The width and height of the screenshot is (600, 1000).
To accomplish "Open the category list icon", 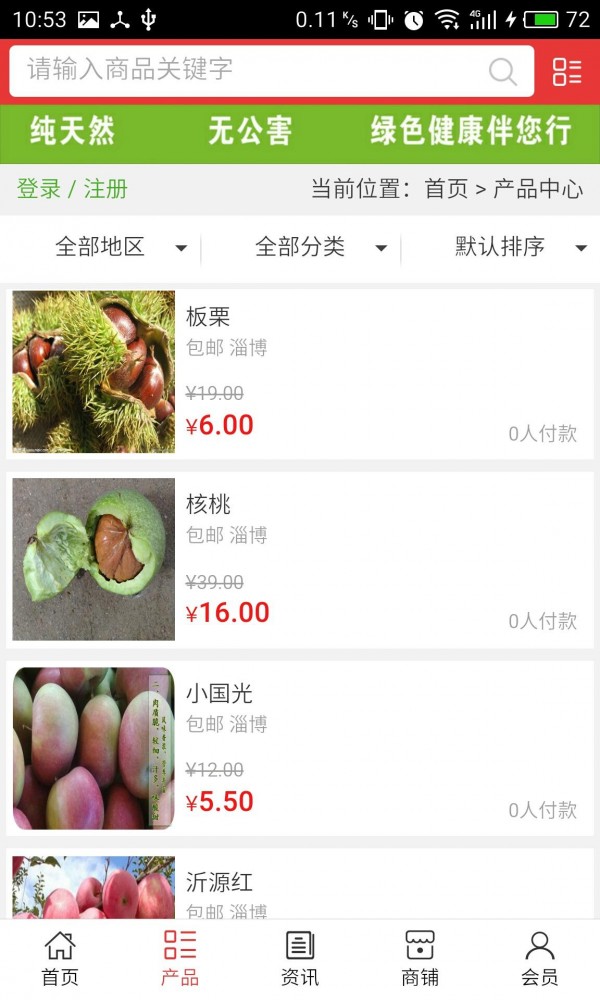I will click(x=567, y=71).
